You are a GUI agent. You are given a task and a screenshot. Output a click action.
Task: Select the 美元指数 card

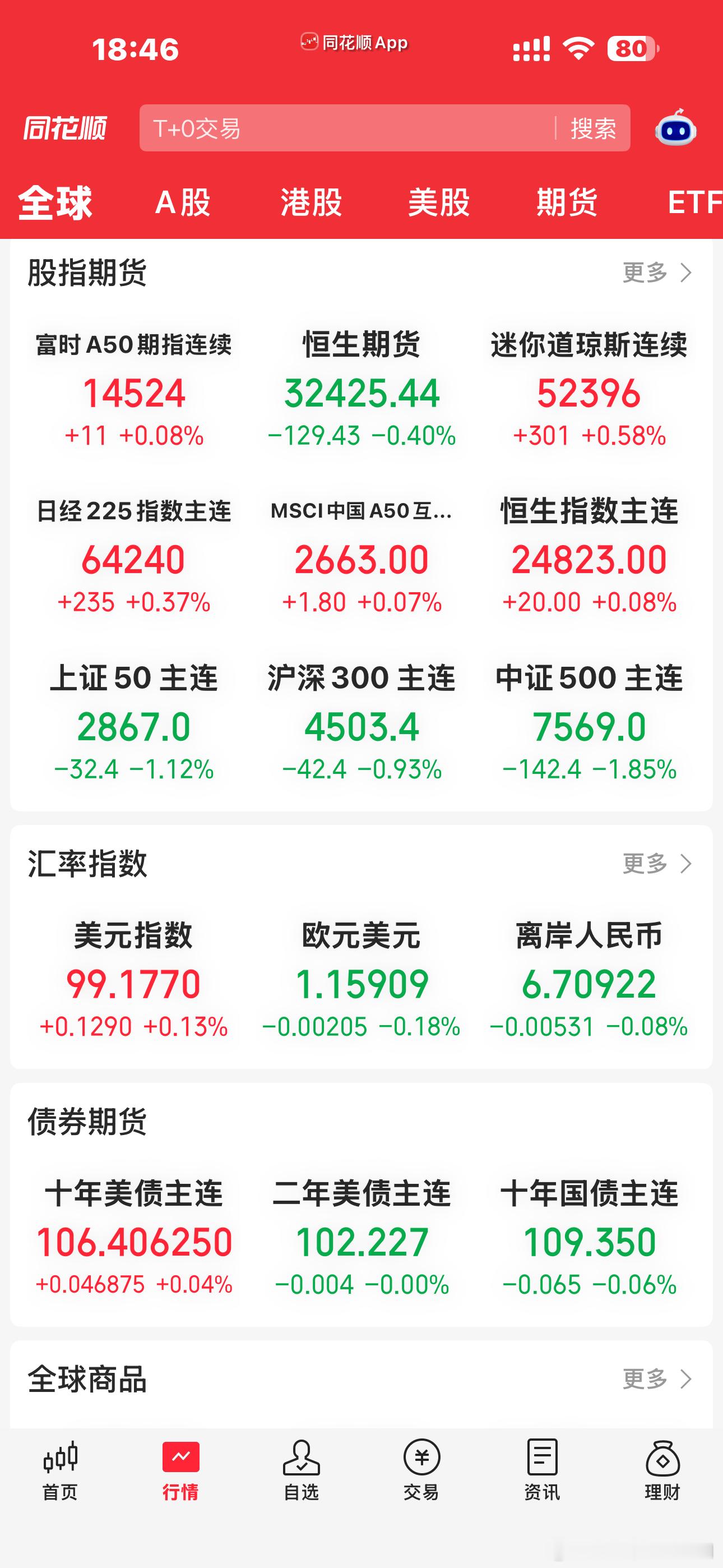(134, 980)
